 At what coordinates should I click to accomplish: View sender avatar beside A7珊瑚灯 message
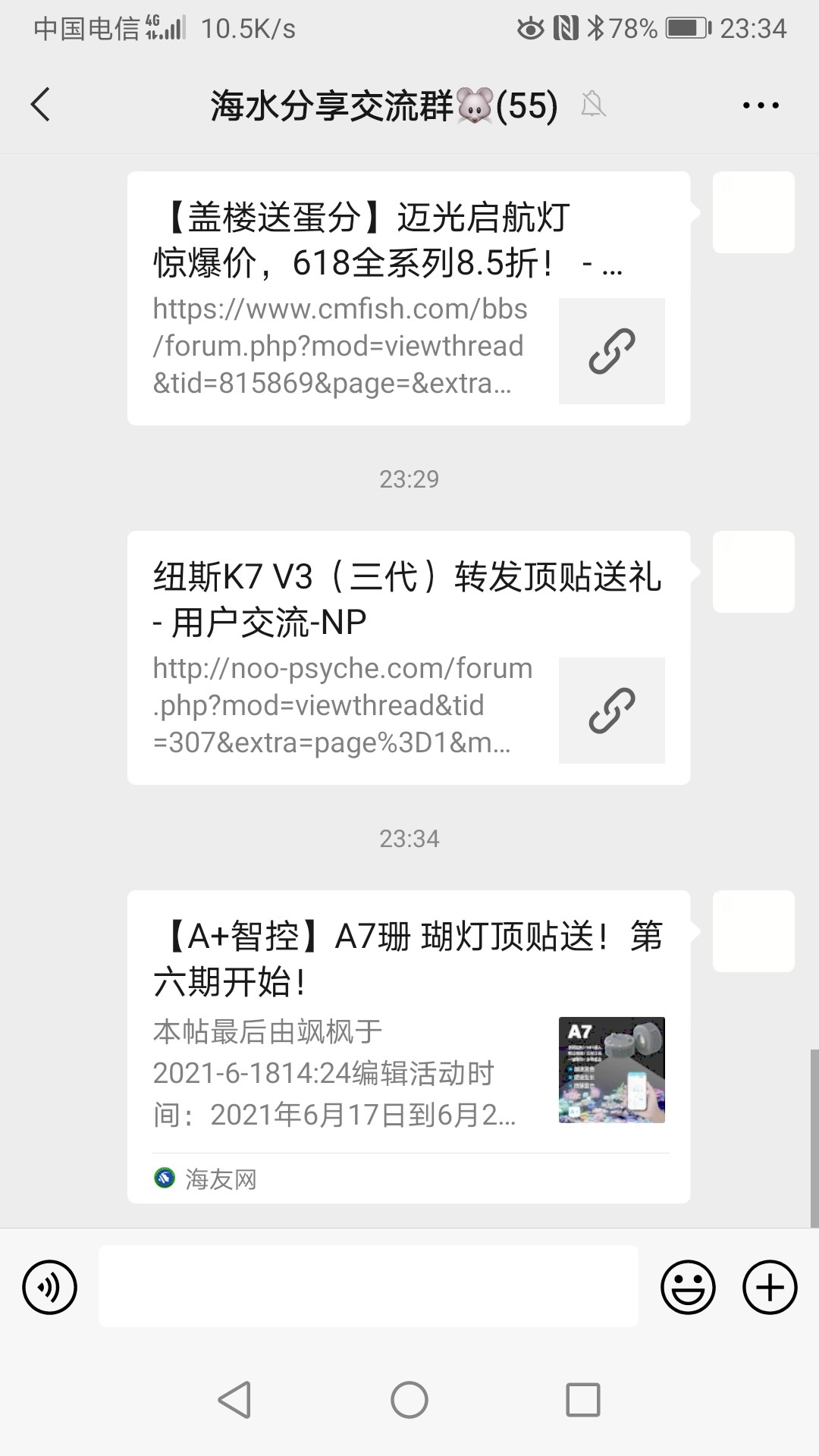753,931
